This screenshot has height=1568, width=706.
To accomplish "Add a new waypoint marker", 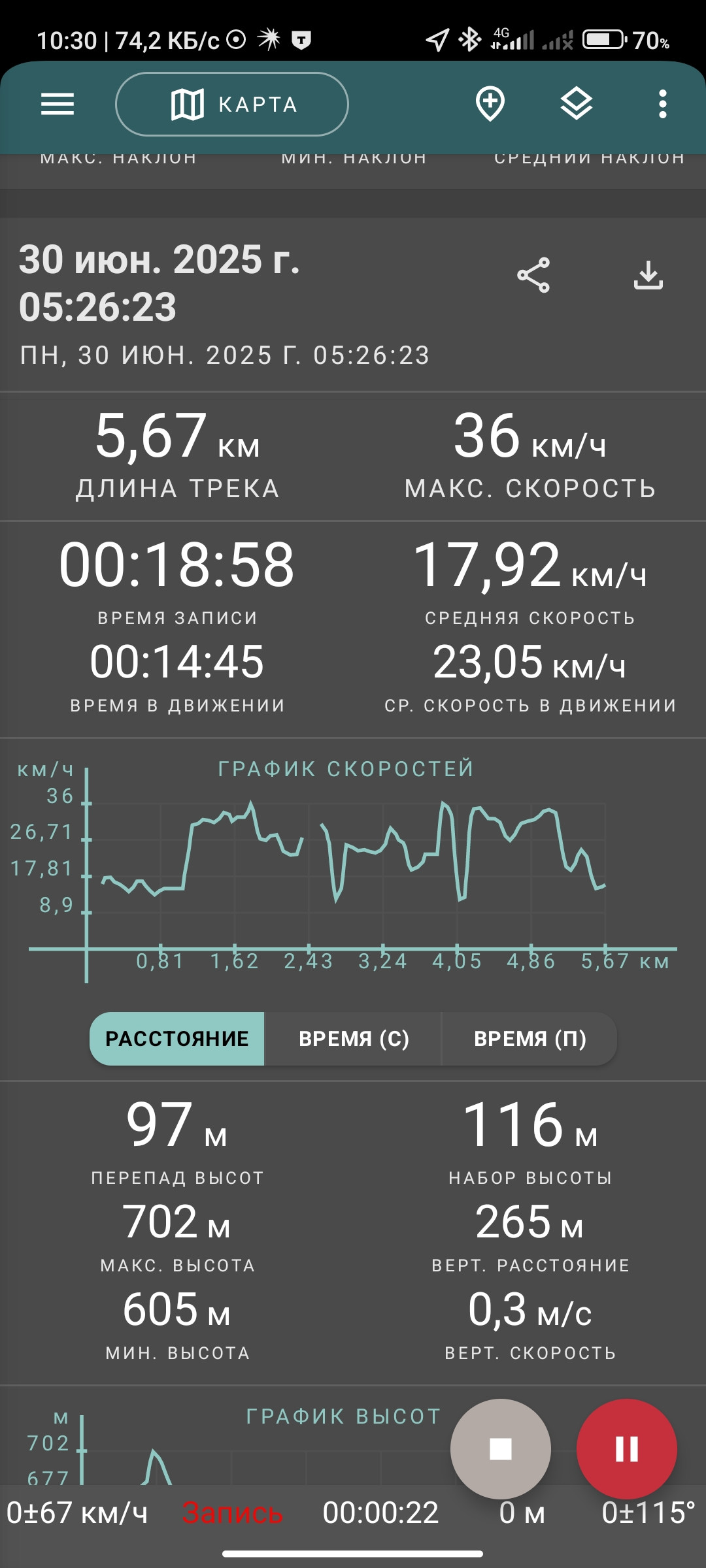I will [490, 104].
